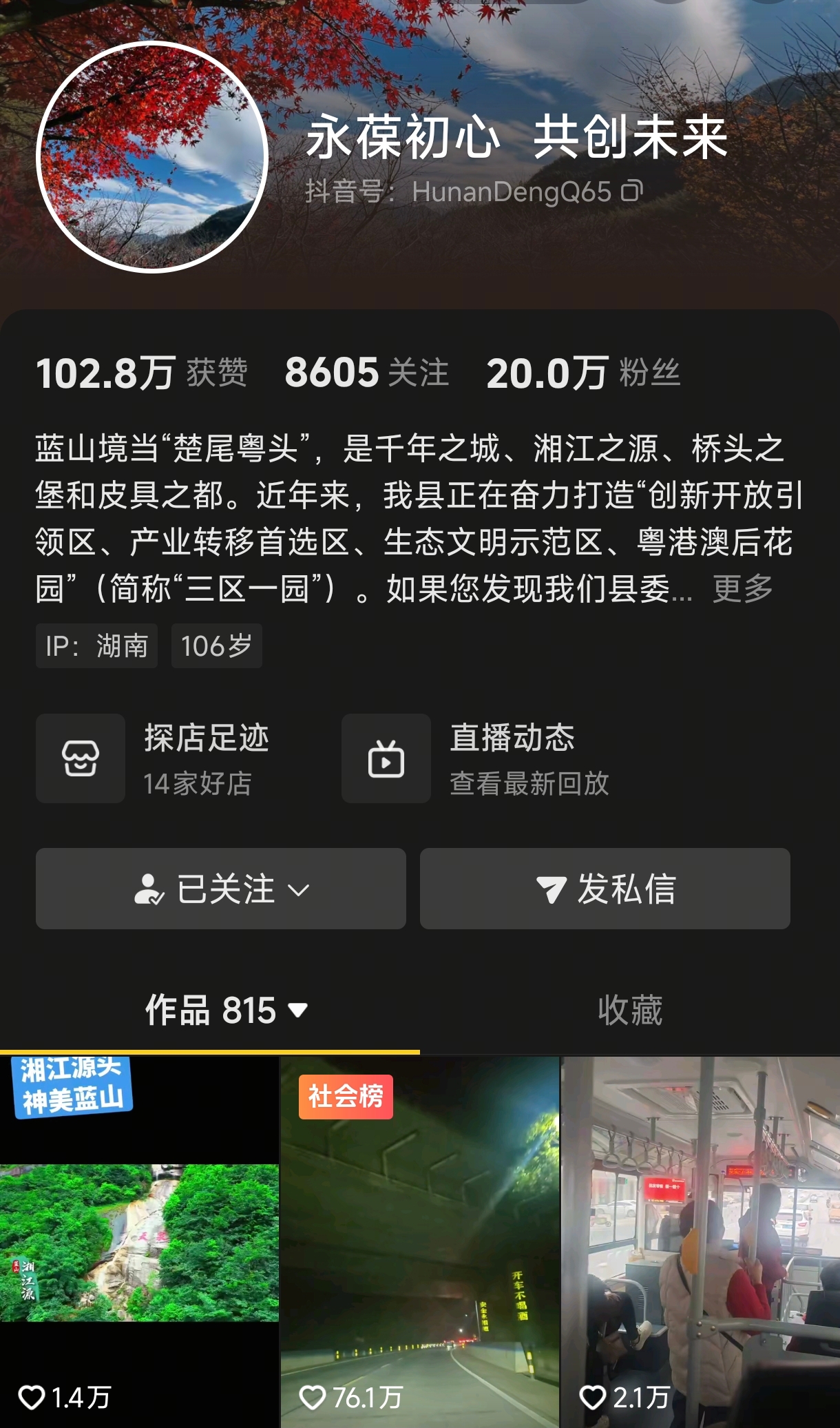This screenshot has height=1428, width=840.
Task: View the 8605 关注 following list
Action: pyautogui.click(x=366, y=373)
